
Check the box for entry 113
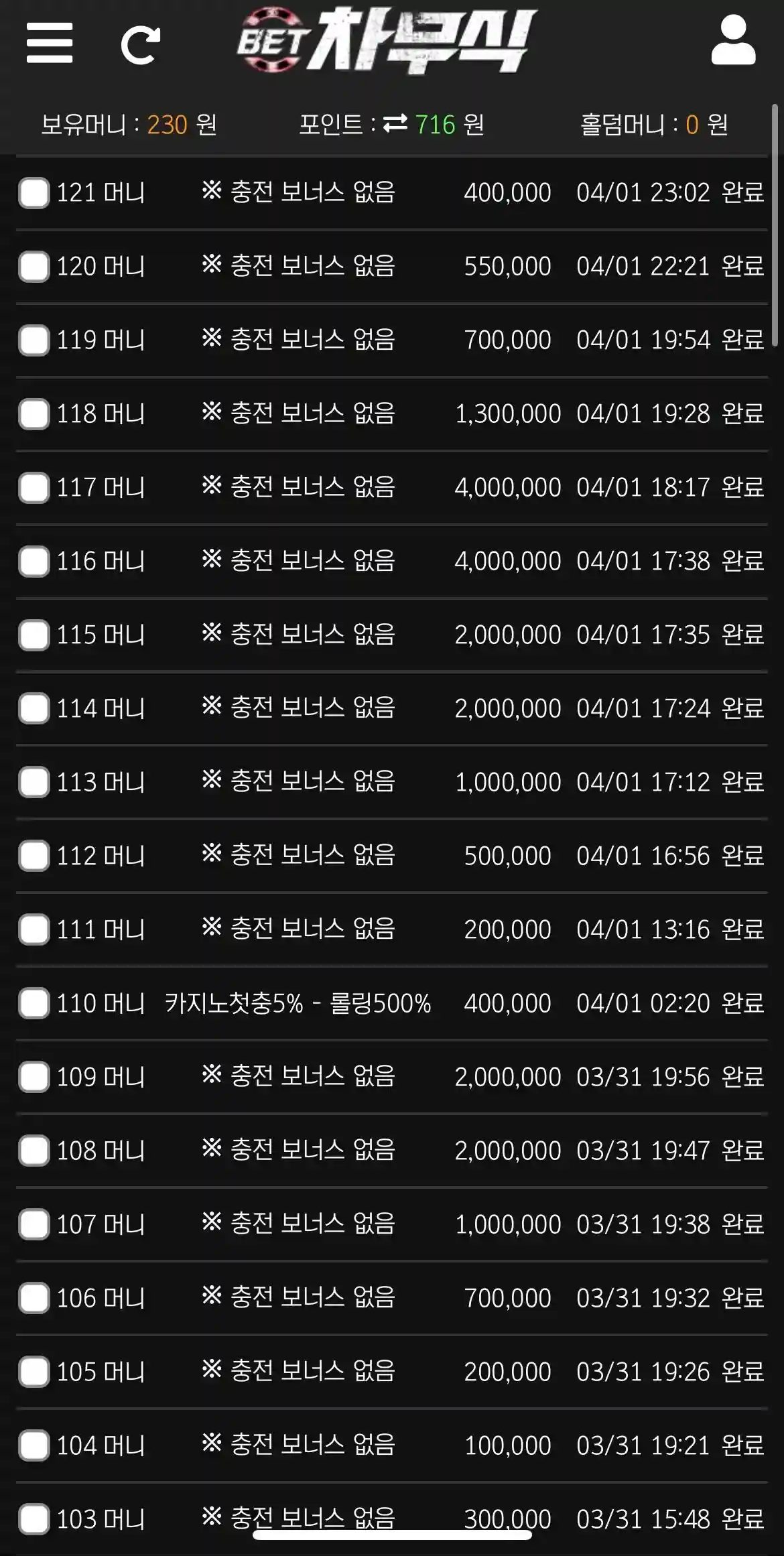[34, 783]
